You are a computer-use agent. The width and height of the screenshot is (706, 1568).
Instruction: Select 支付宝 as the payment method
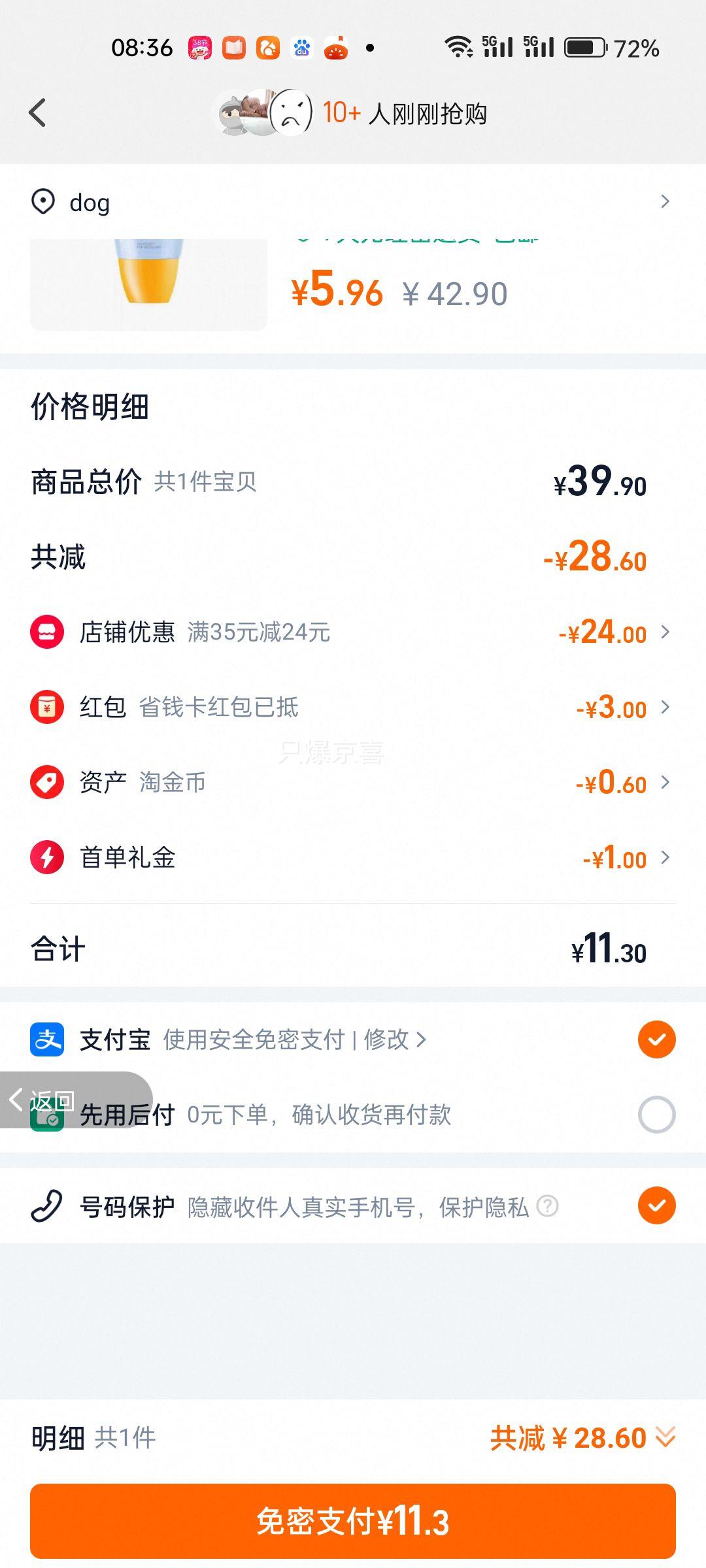click(x=656, y=1039)
